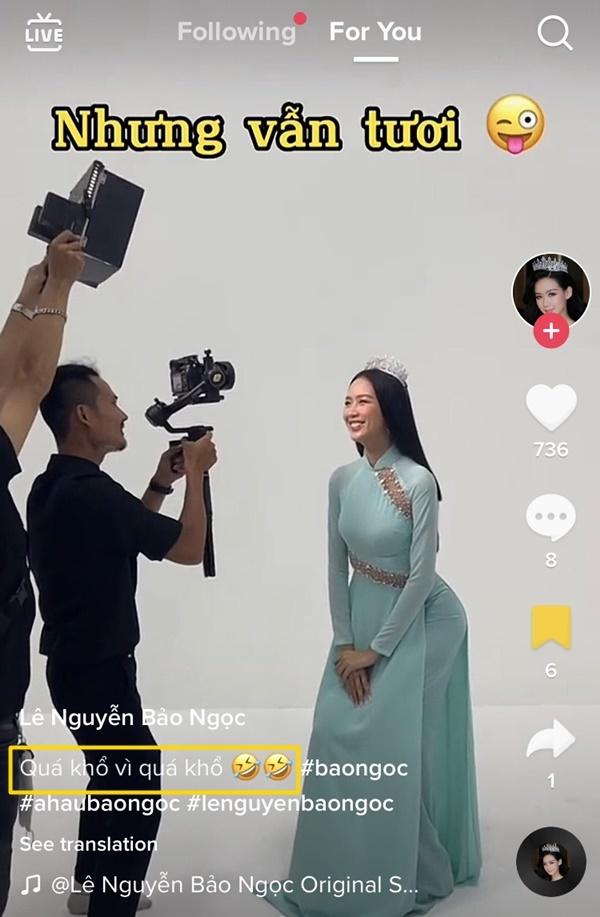Switch to the Following tab

click(x=236, y=32)
